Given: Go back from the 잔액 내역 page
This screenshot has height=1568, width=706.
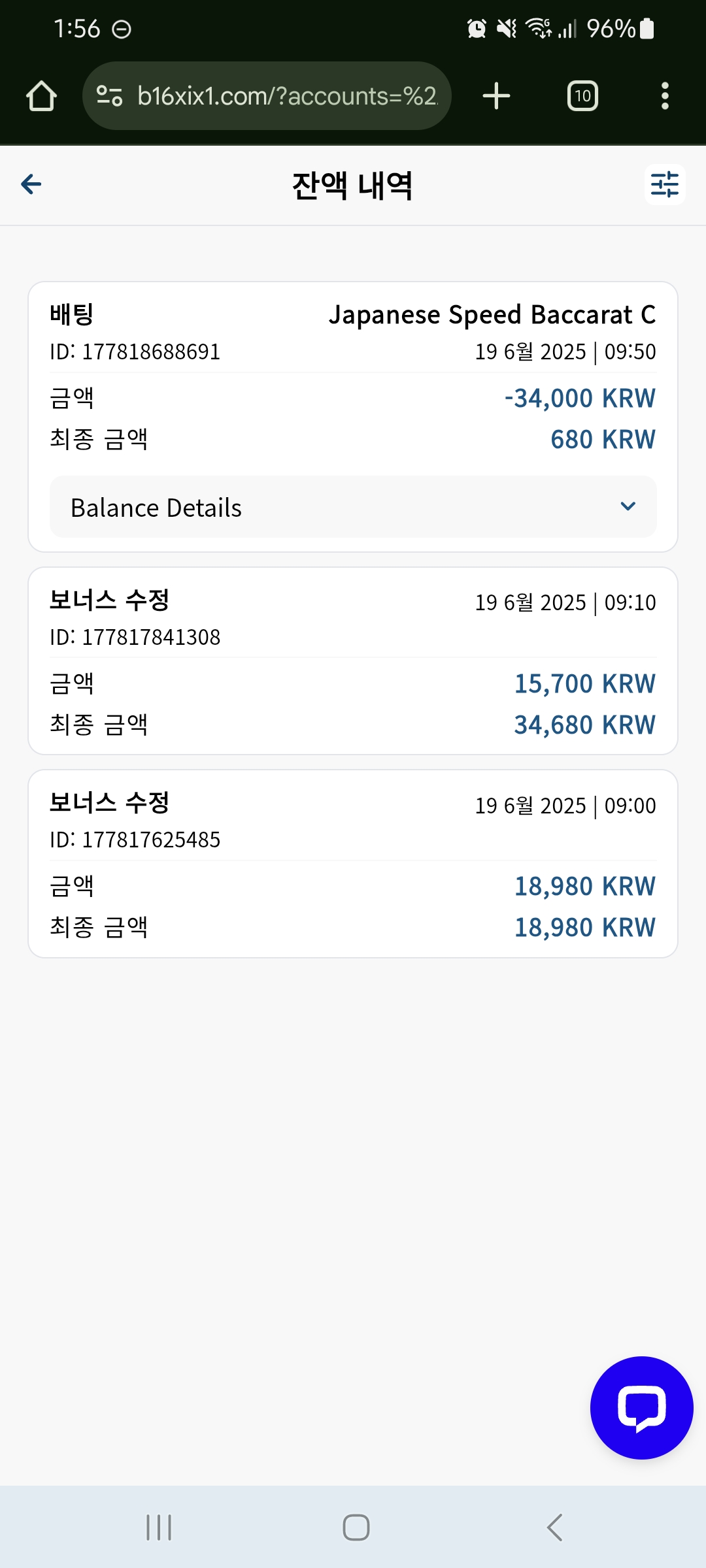Looking at the screenshot, I should tap(31, 184).
